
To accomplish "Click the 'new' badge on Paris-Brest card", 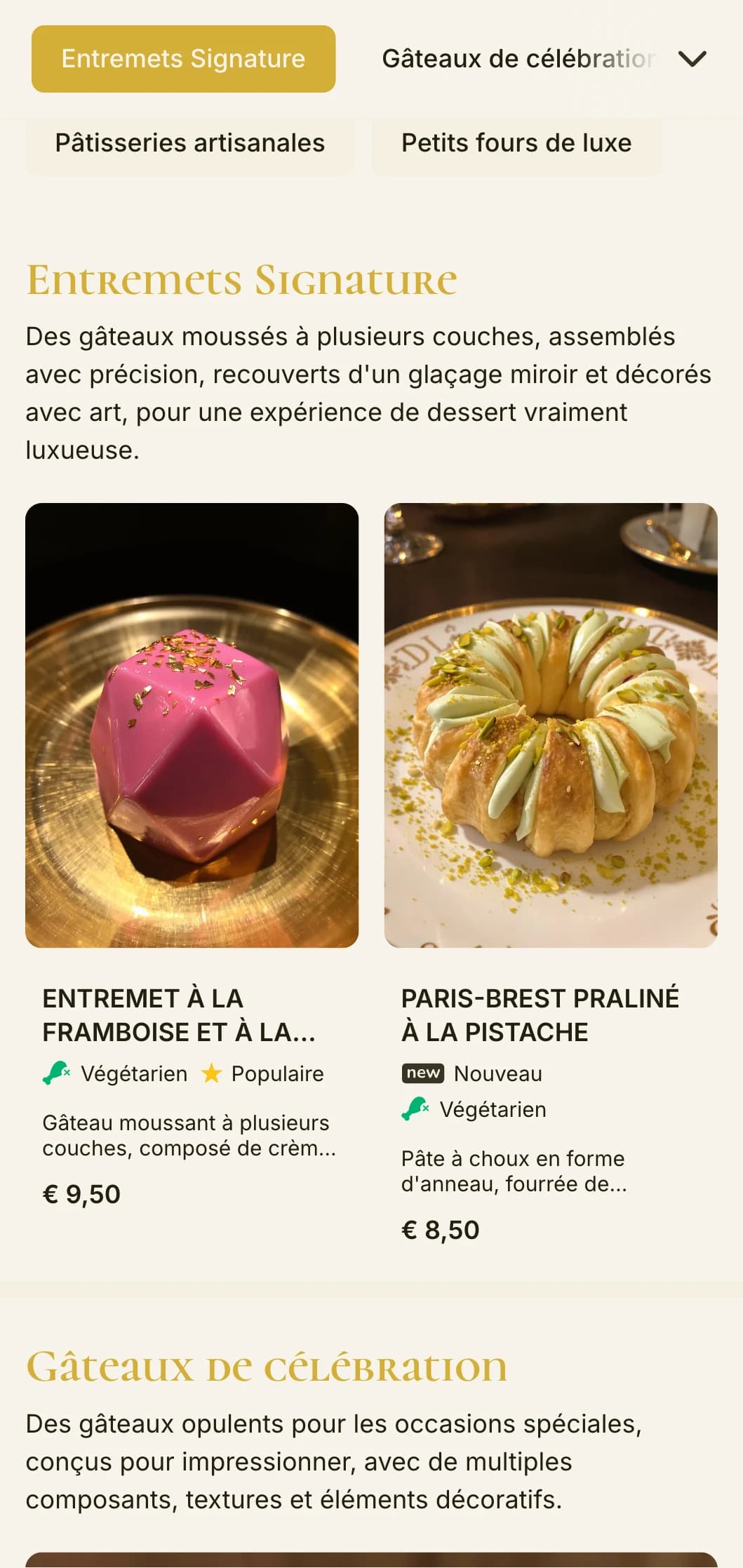I will pyautogui.click(x=422, y=1073).
